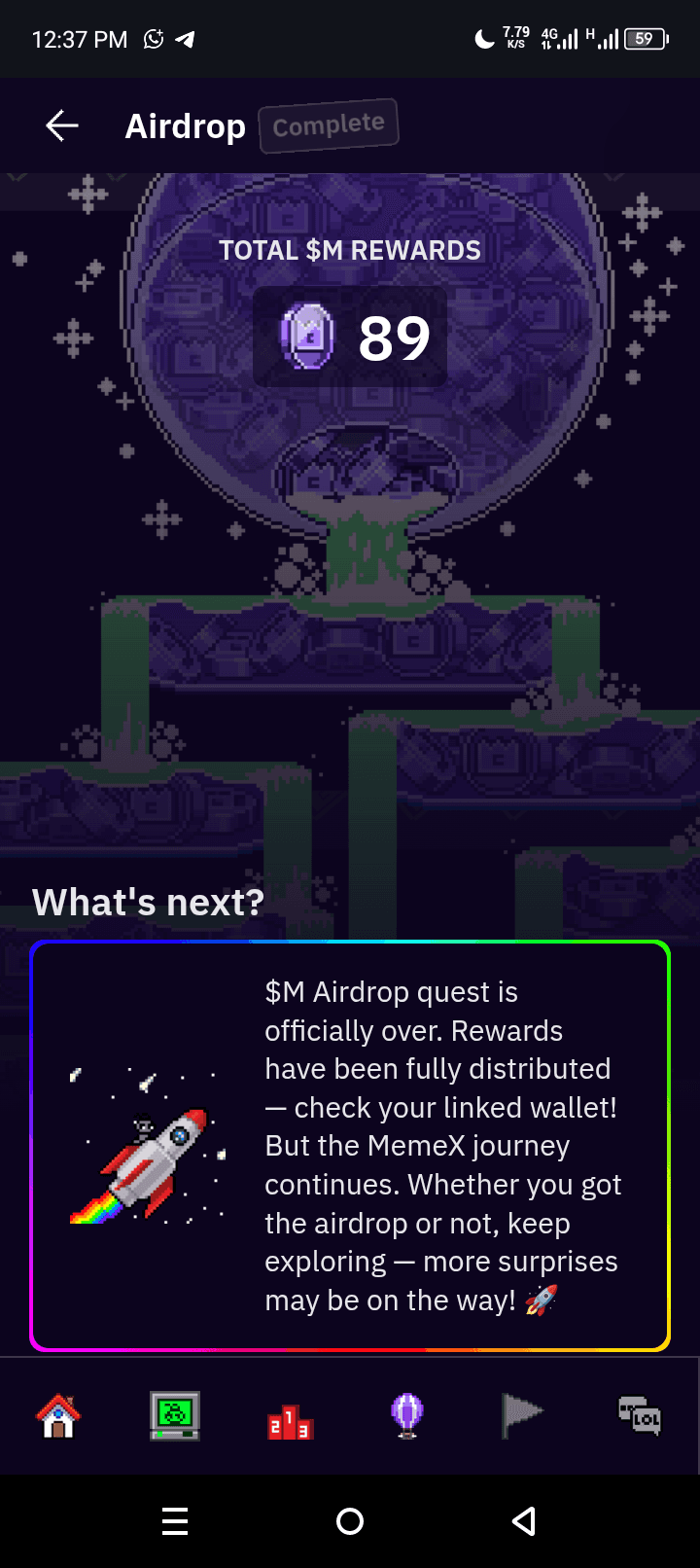Select the purple airdrop balloon tab
The height and width of the screenshot is (1568, 700).
(x=406, y=1415)
